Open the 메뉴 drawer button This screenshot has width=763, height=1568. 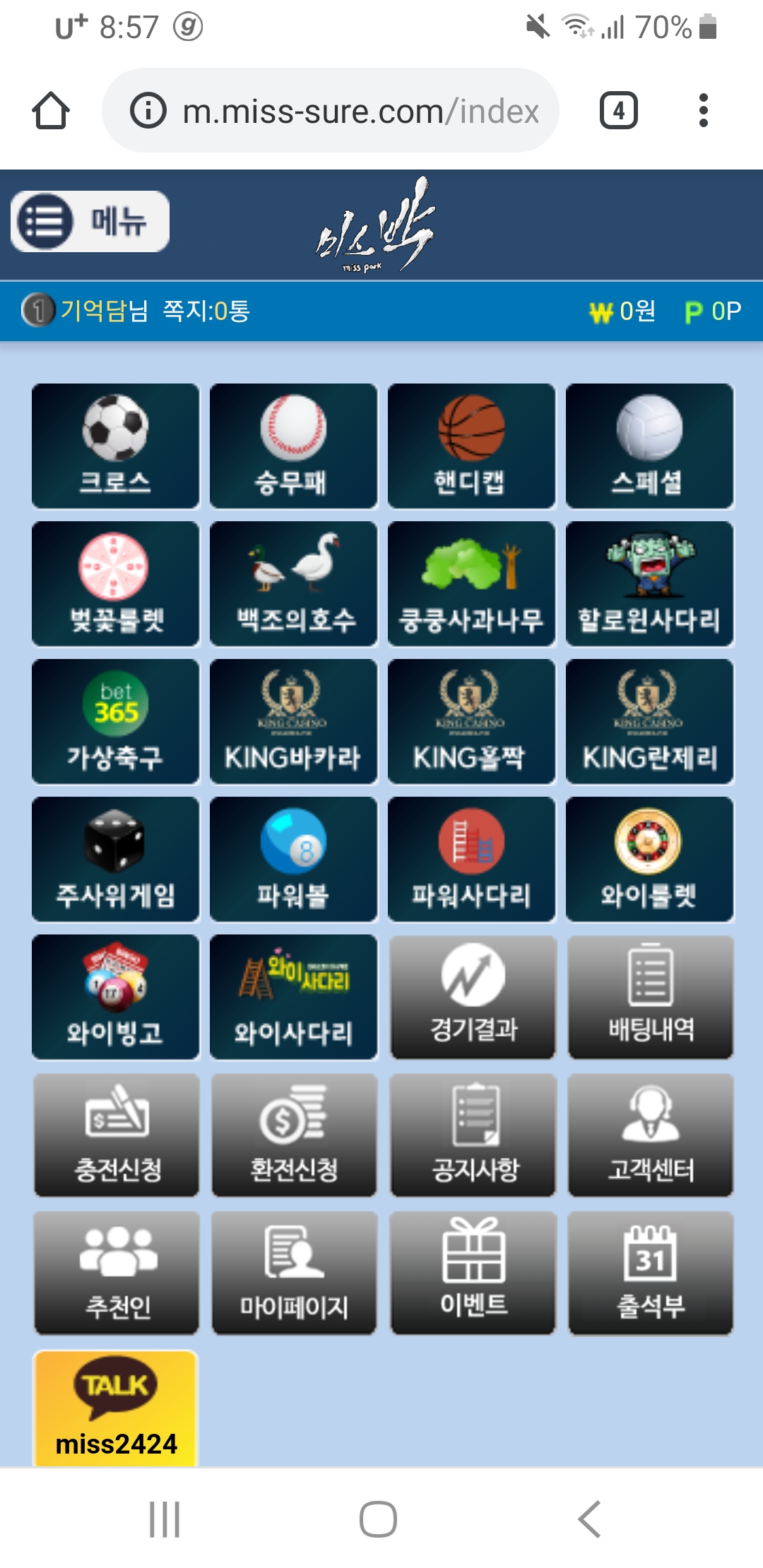pyautogui.click(x=90, y=222)
